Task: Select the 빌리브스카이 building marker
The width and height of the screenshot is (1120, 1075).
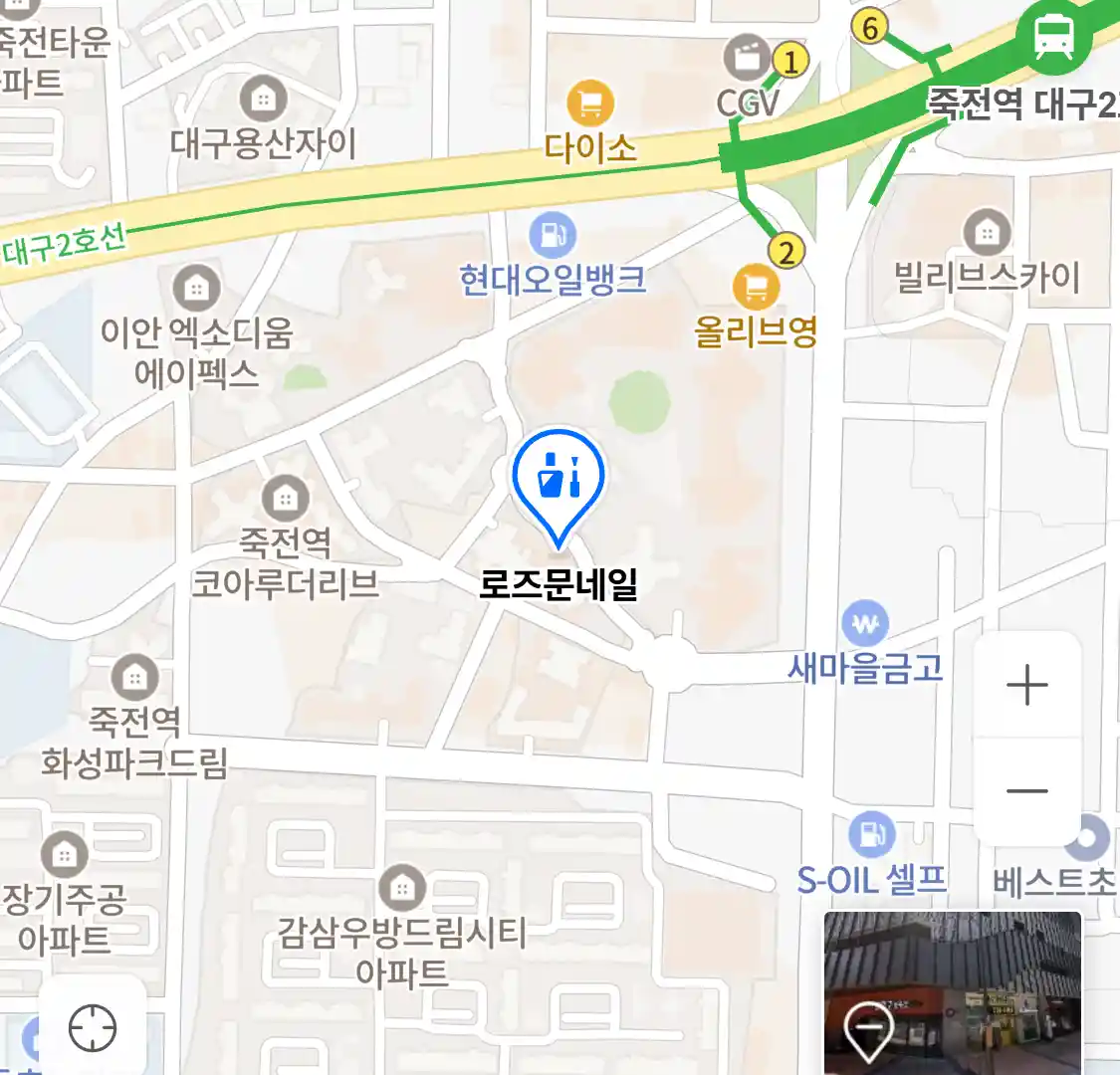Action: (987, 234)
